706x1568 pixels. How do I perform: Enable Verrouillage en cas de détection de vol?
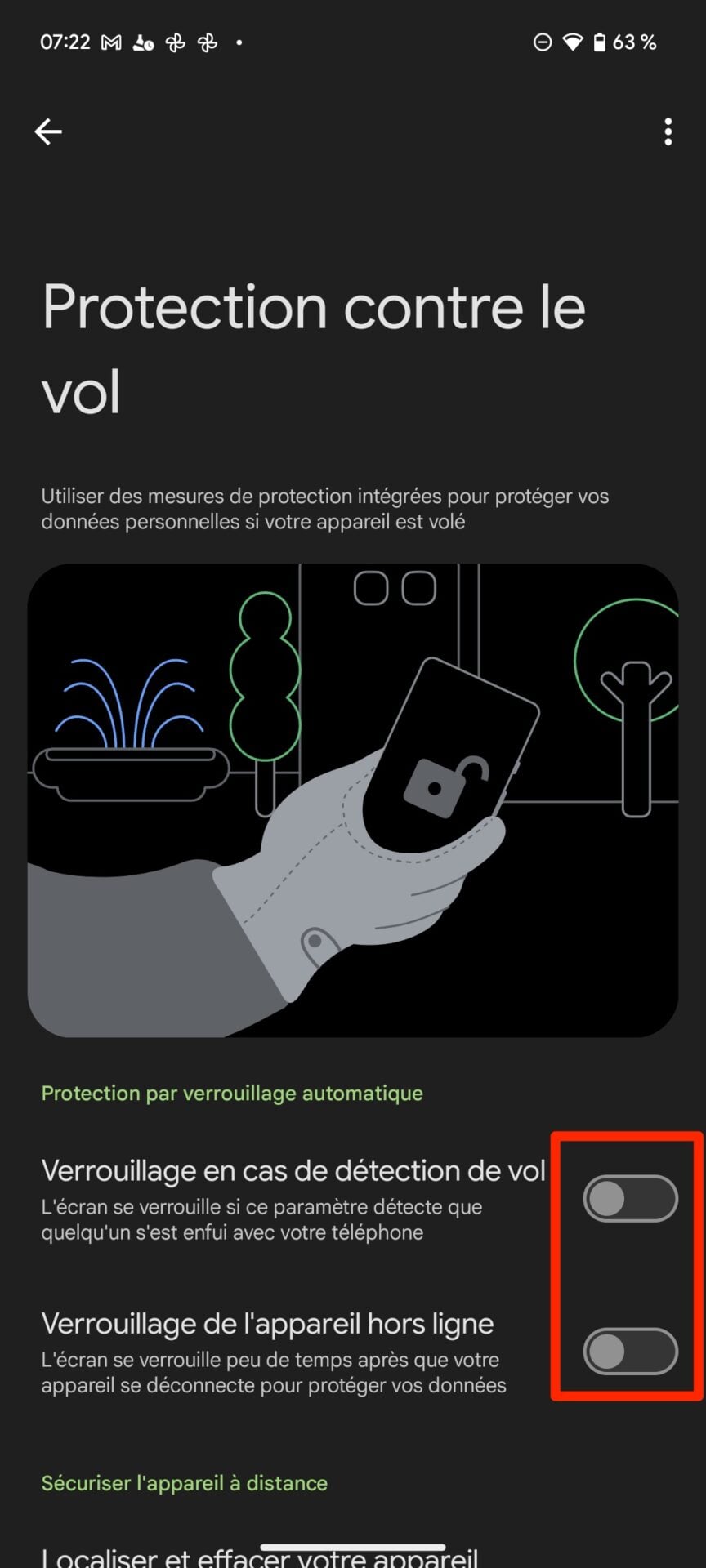[630, 1198]
